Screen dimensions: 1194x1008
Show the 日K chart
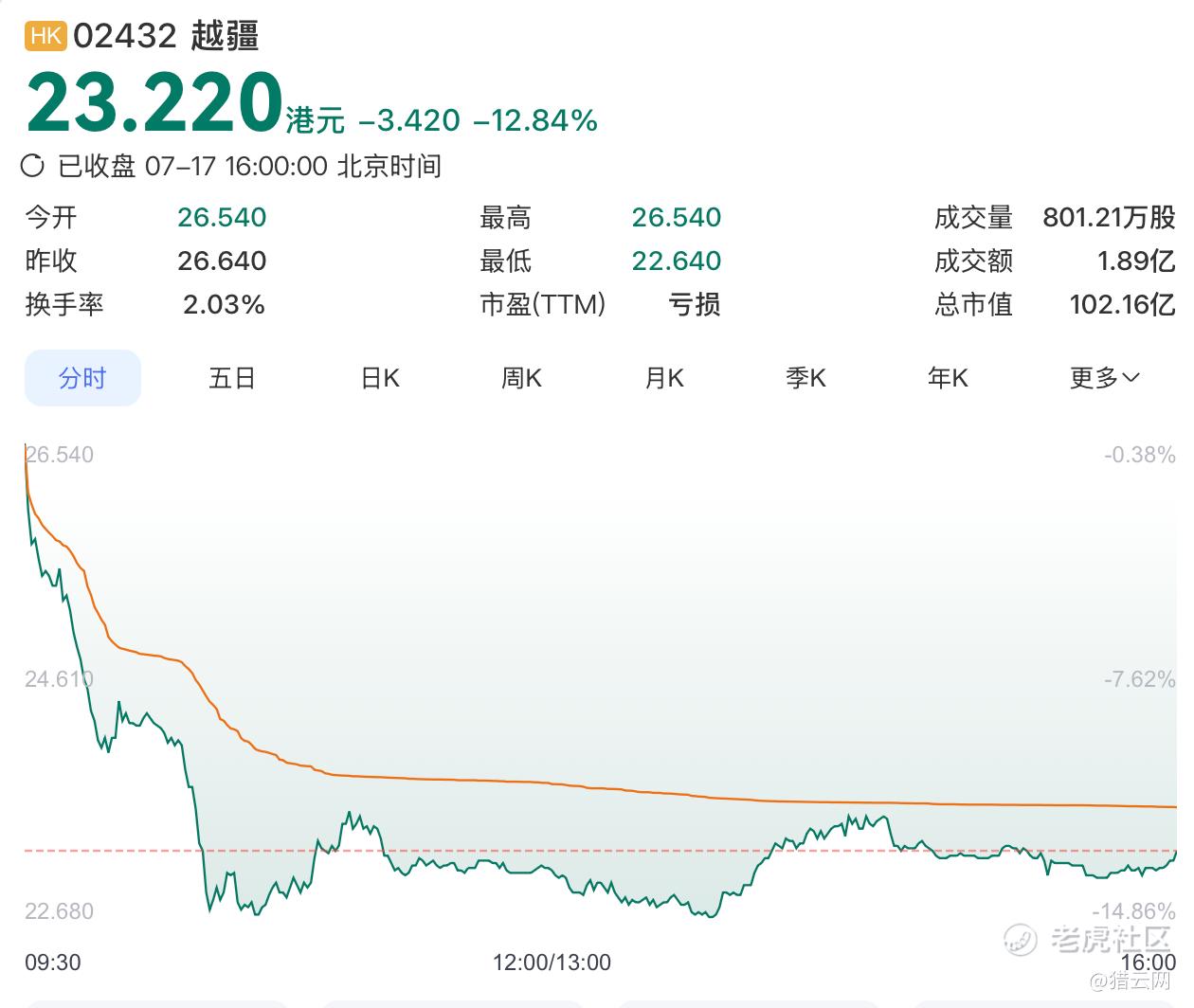coord(380,378)
